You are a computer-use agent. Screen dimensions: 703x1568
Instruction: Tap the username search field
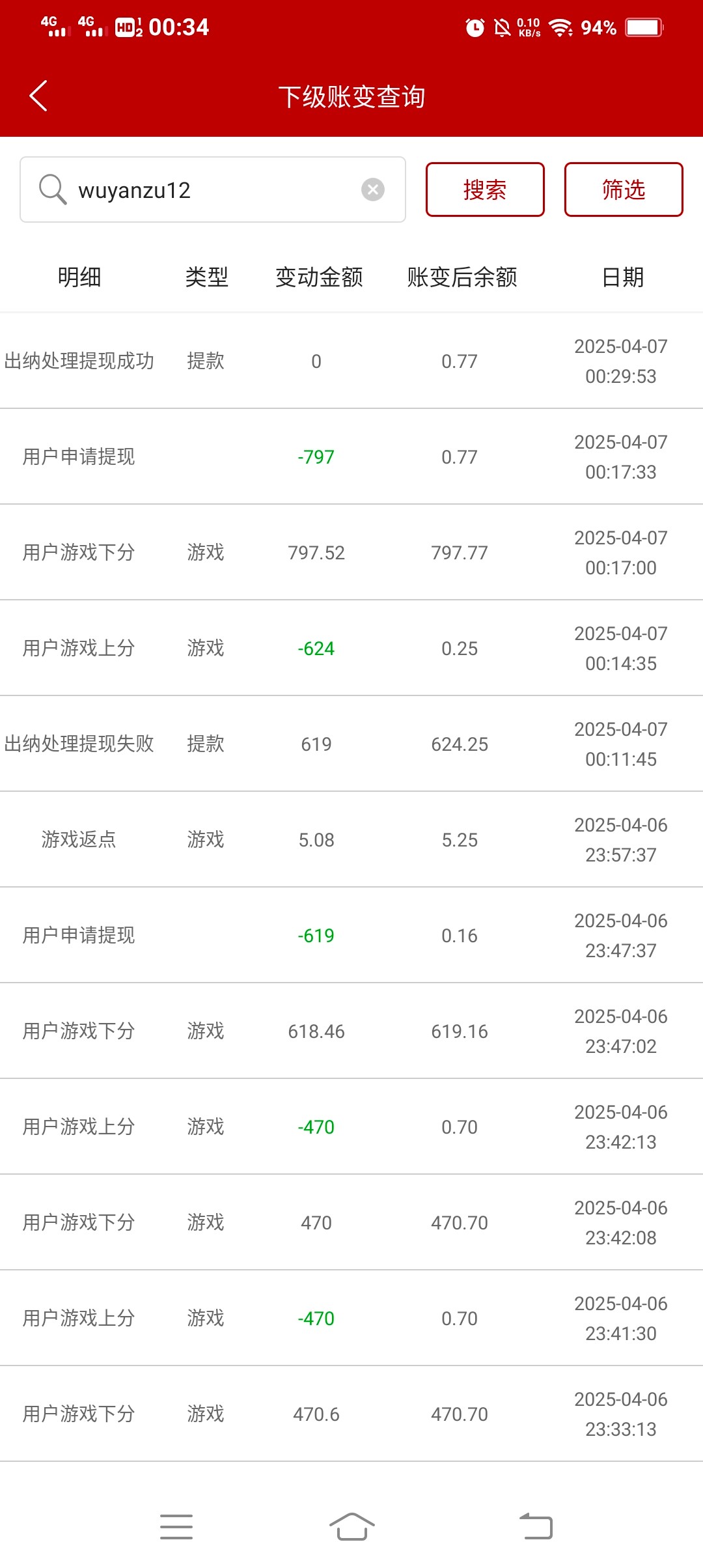tap(208, 190)
